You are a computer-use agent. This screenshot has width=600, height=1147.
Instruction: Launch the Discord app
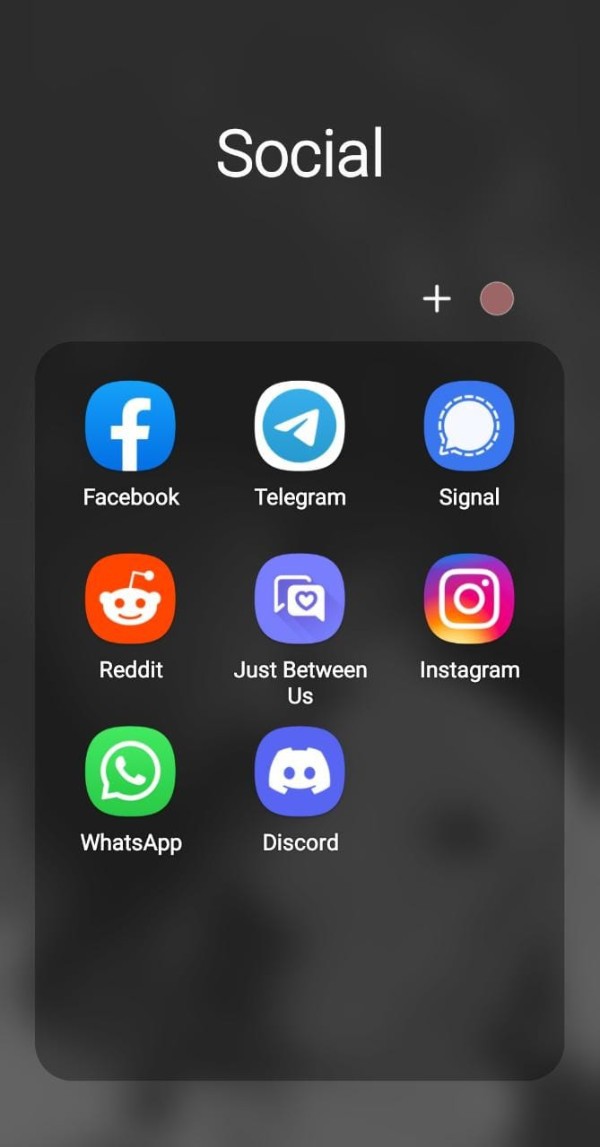(300, 771)
